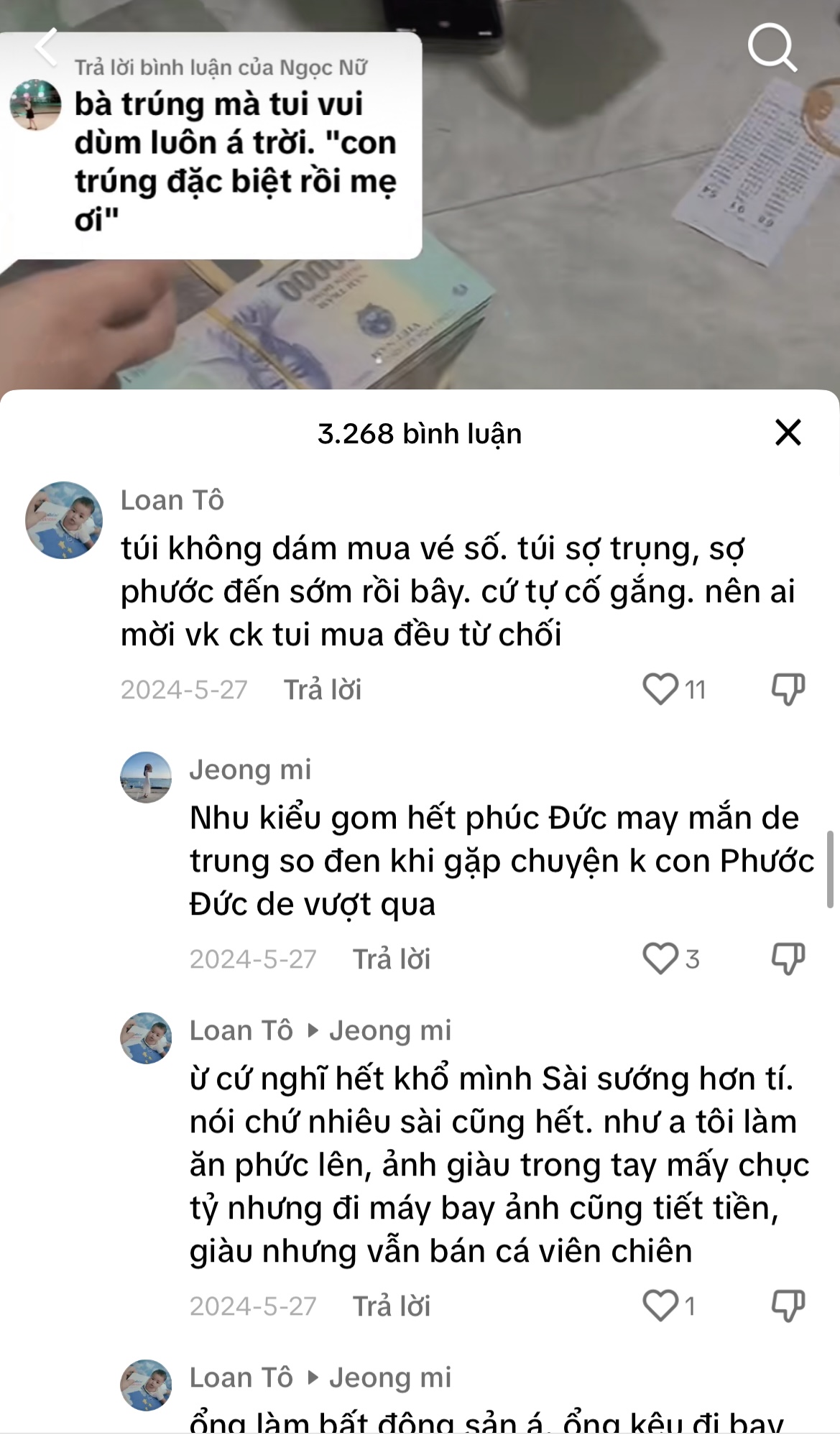Like Loan Tô's comment about vé số

pos(660,689)
